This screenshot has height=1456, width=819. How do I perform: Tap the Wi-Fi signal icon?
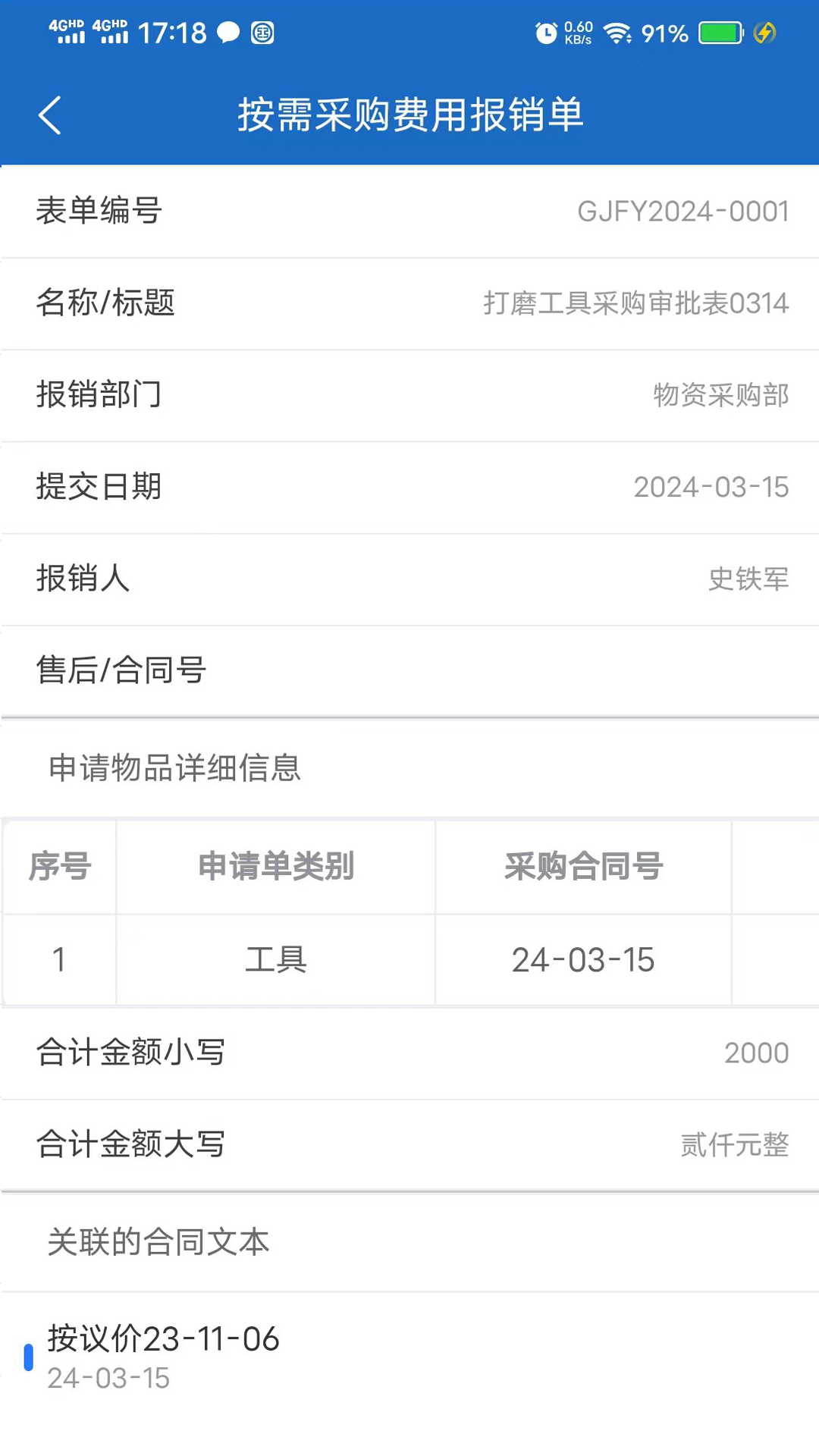pyautogui.click(x=616, y=32)
